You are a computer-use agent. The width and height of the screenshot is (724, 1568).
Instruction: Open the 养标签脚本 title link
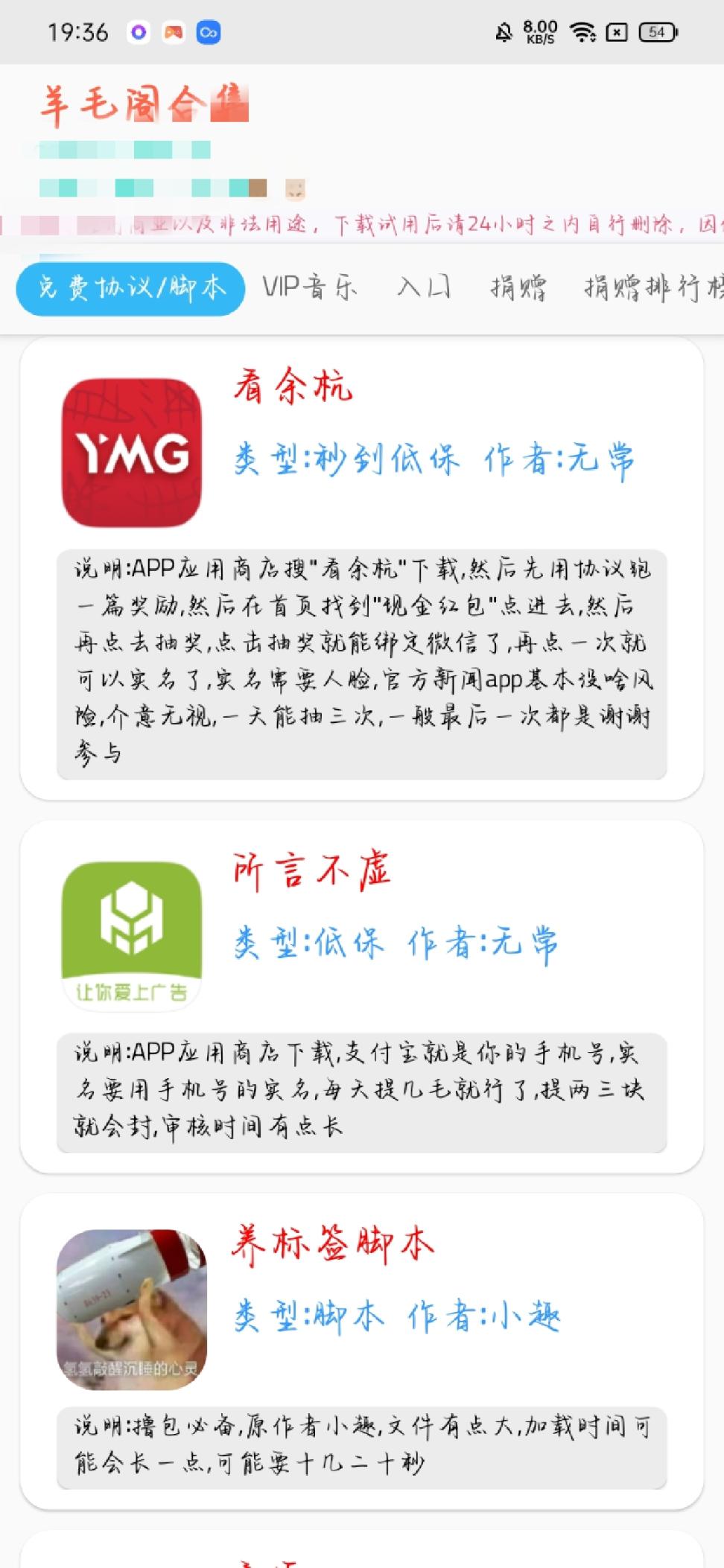pyautogui.click(x=331, y=1242)
